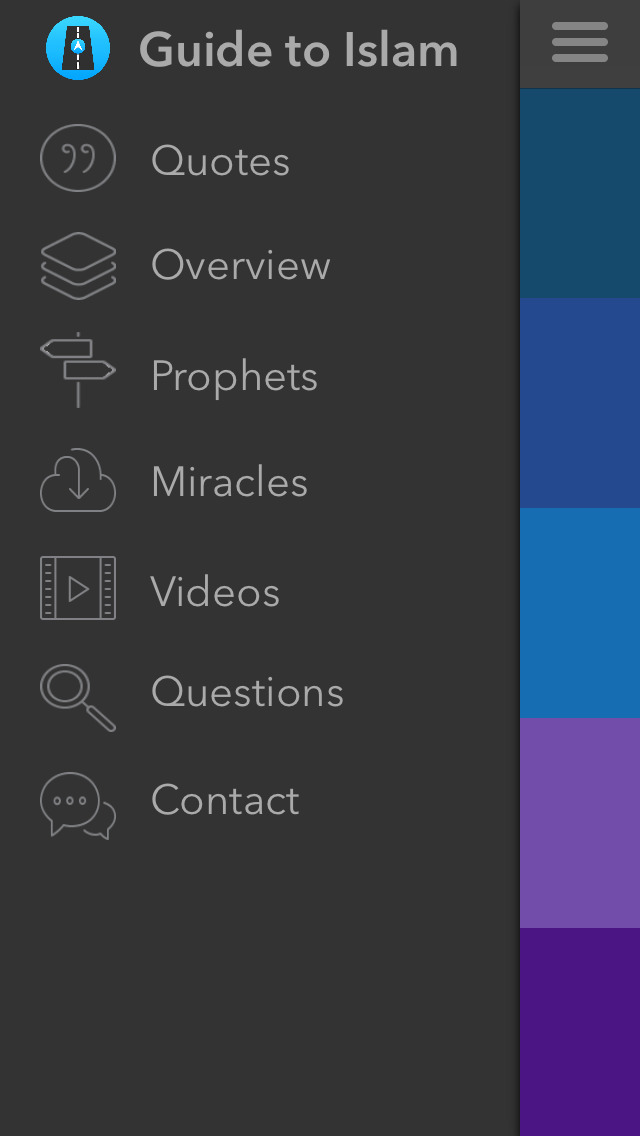Open the Quotes section
The height and width of the screenshot is (1136, 640).
pyautogui.click(x=259, y=159)
